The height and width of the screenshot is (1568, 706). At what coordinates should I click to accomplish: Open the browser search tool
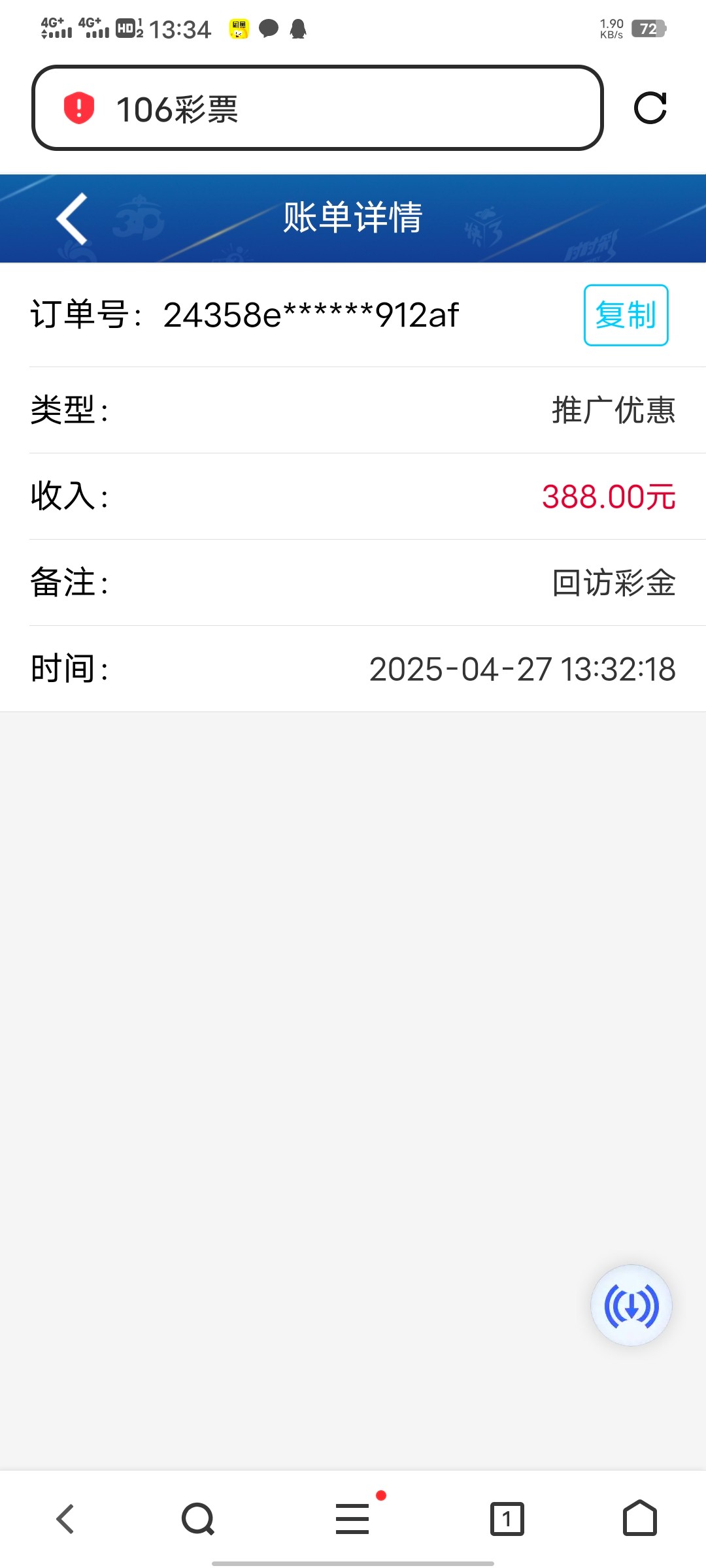click(x=198, y=1519)
